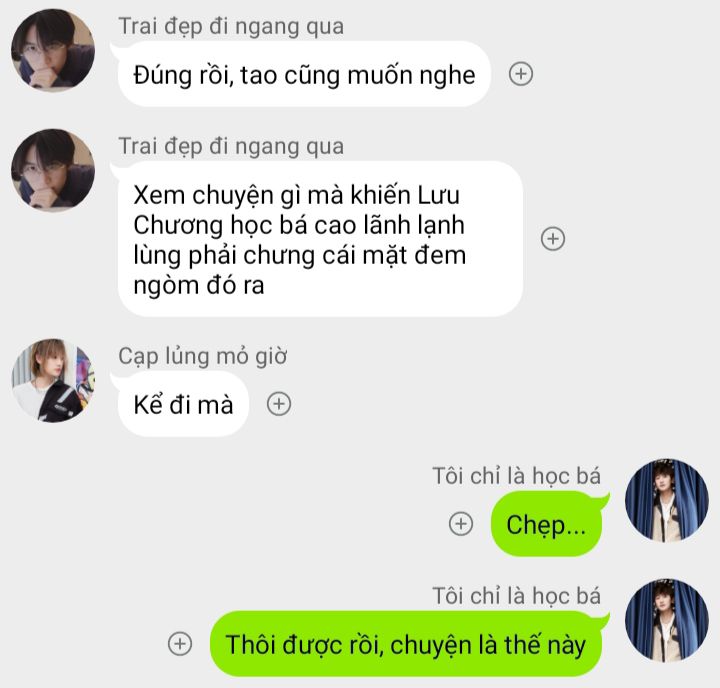This screenshot has height=688, width=720.
Task: Open Trai đẹp đi ngang qua avatar beside "Đúng rồi"
Action: click(52, 51)
